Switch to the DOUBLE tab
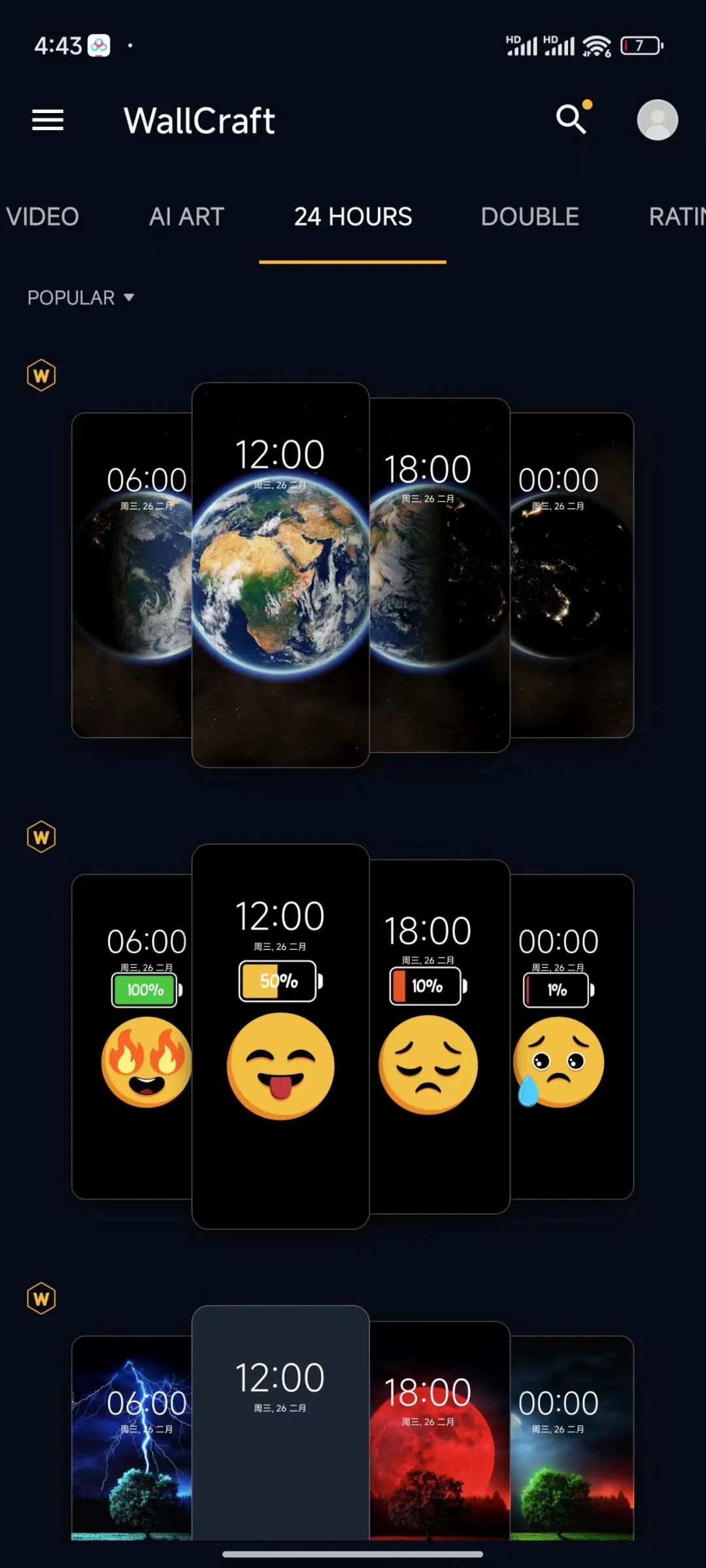 (x=530, y=217)
